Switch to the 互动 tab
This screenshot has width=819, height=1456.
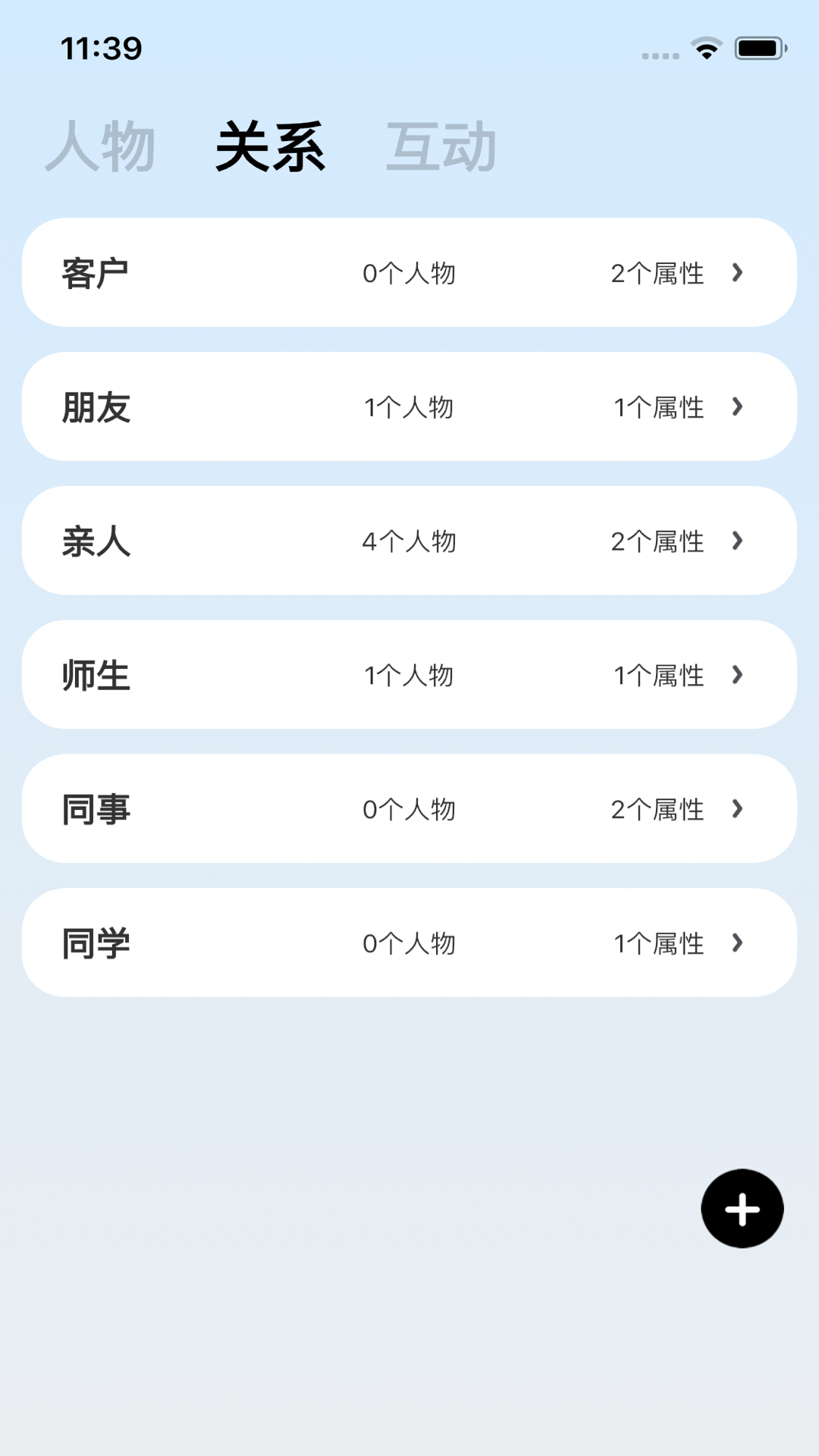441,146
